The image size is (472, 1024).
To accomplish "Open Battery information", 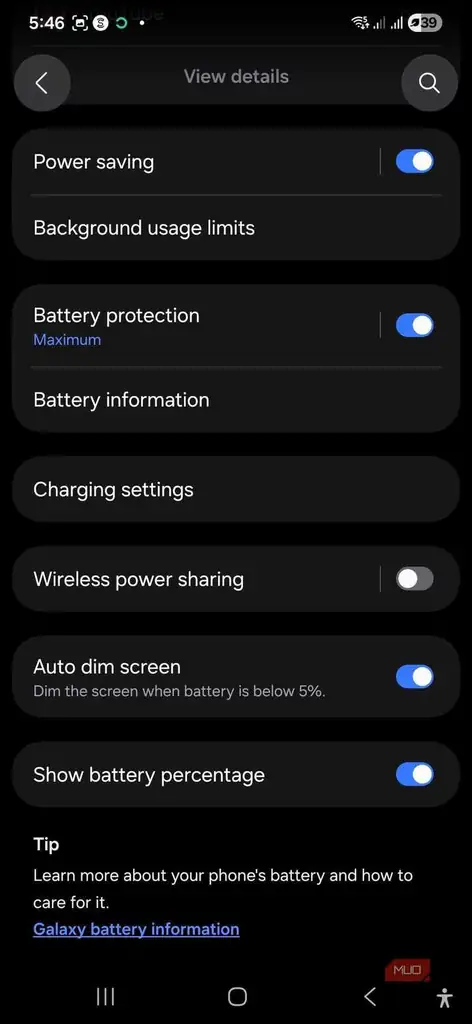I will point(236,400).
